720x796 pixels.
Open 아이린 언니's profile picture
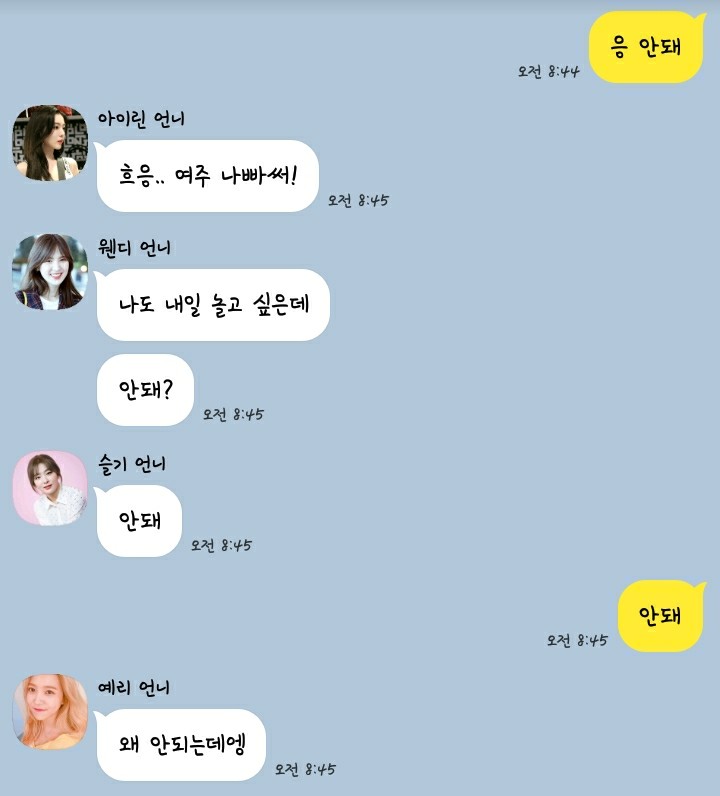50,143
